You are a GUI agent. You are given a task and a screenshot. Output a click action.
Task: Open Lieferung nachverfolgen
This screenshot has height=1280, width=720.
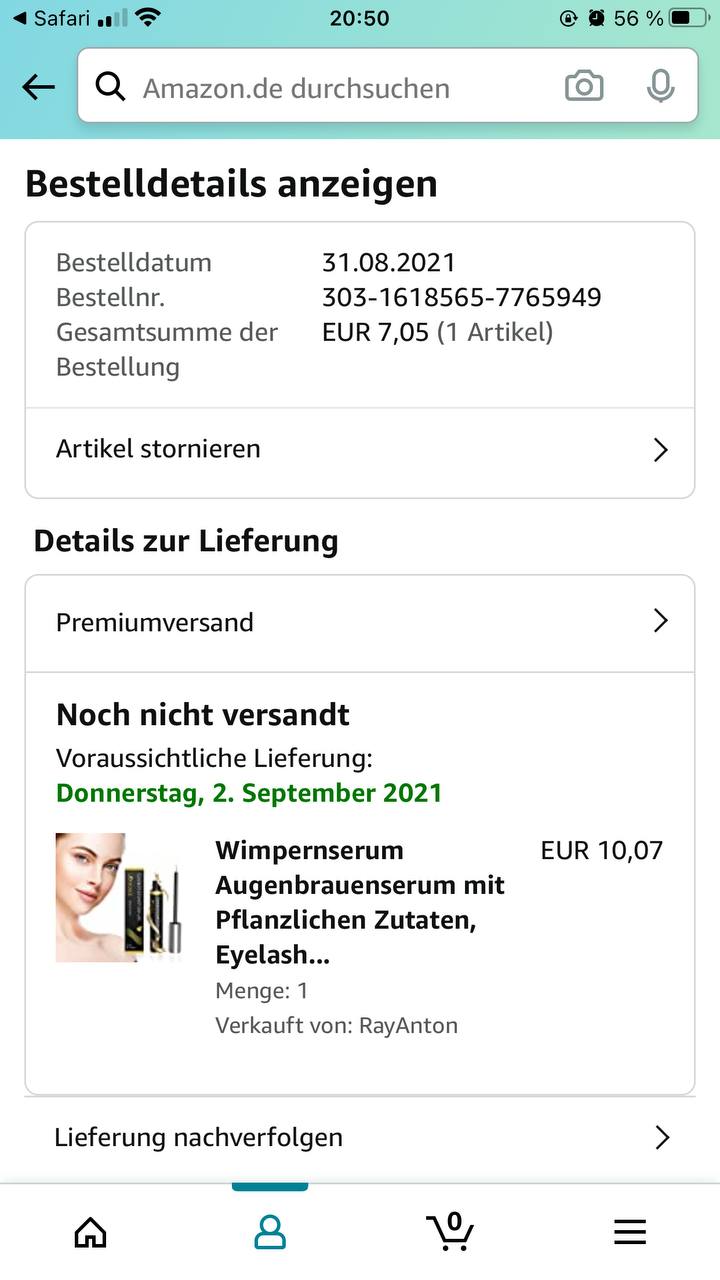(x=360, y=1137)
